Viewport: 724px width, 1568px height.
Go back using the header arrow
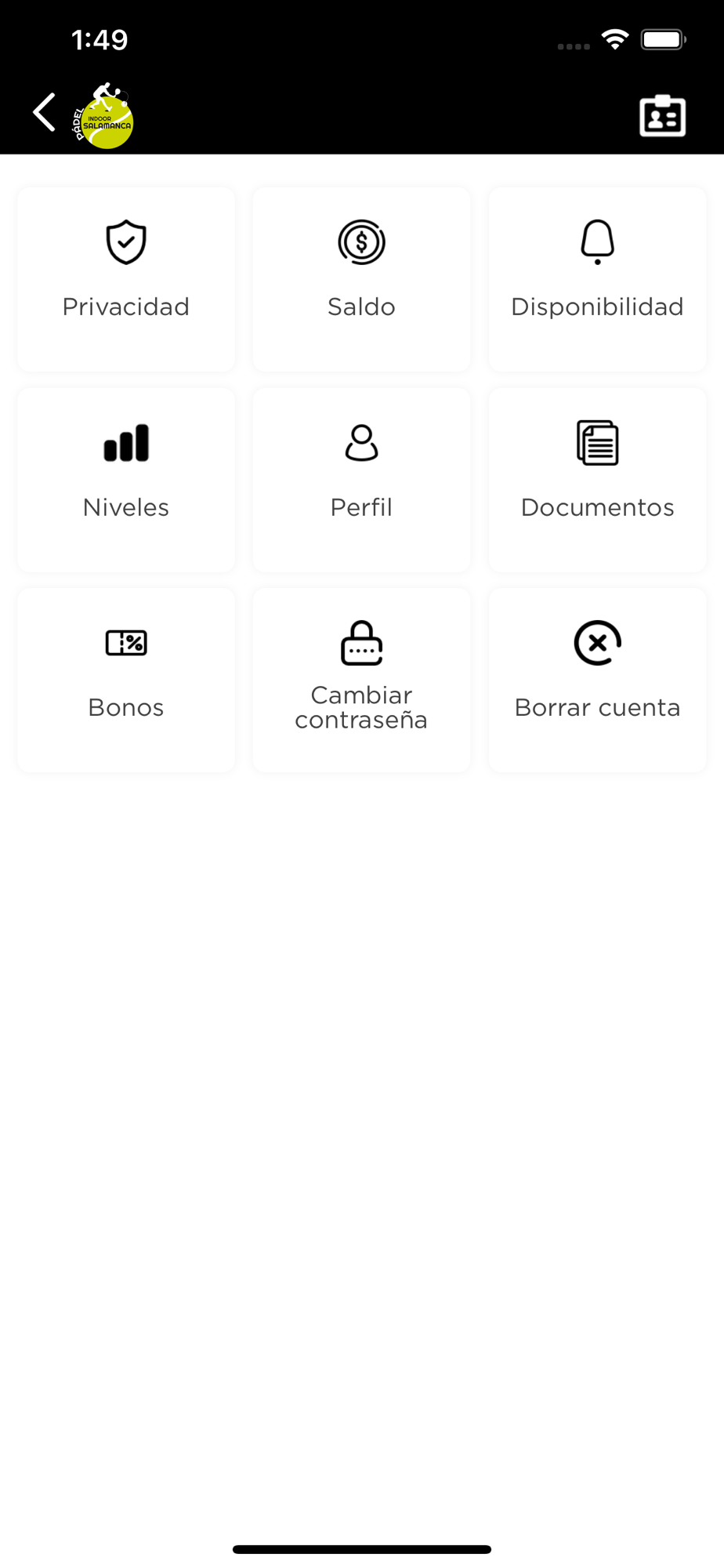pos(45,113)
